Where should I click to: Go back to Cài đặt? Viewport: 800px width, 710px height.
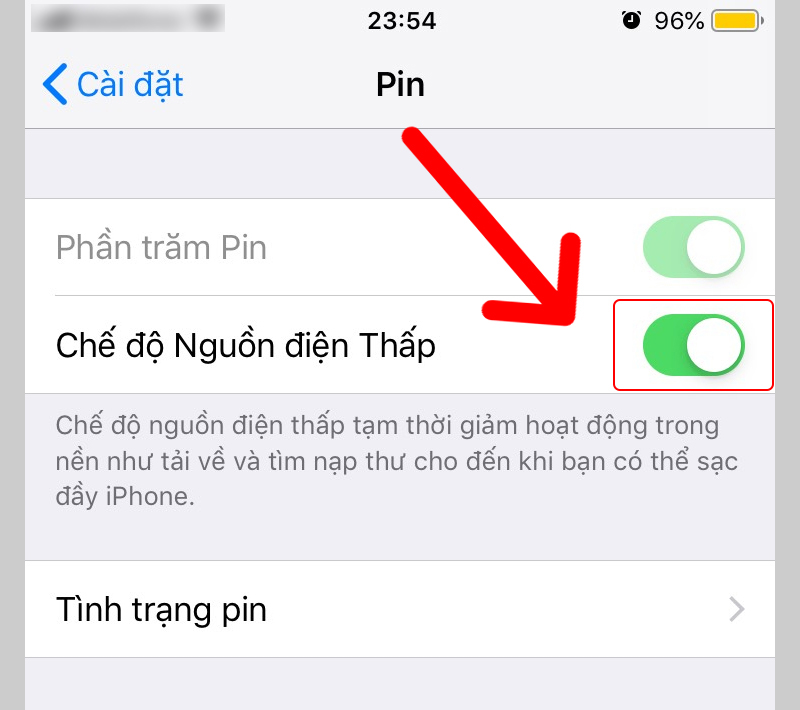point(112,84)
